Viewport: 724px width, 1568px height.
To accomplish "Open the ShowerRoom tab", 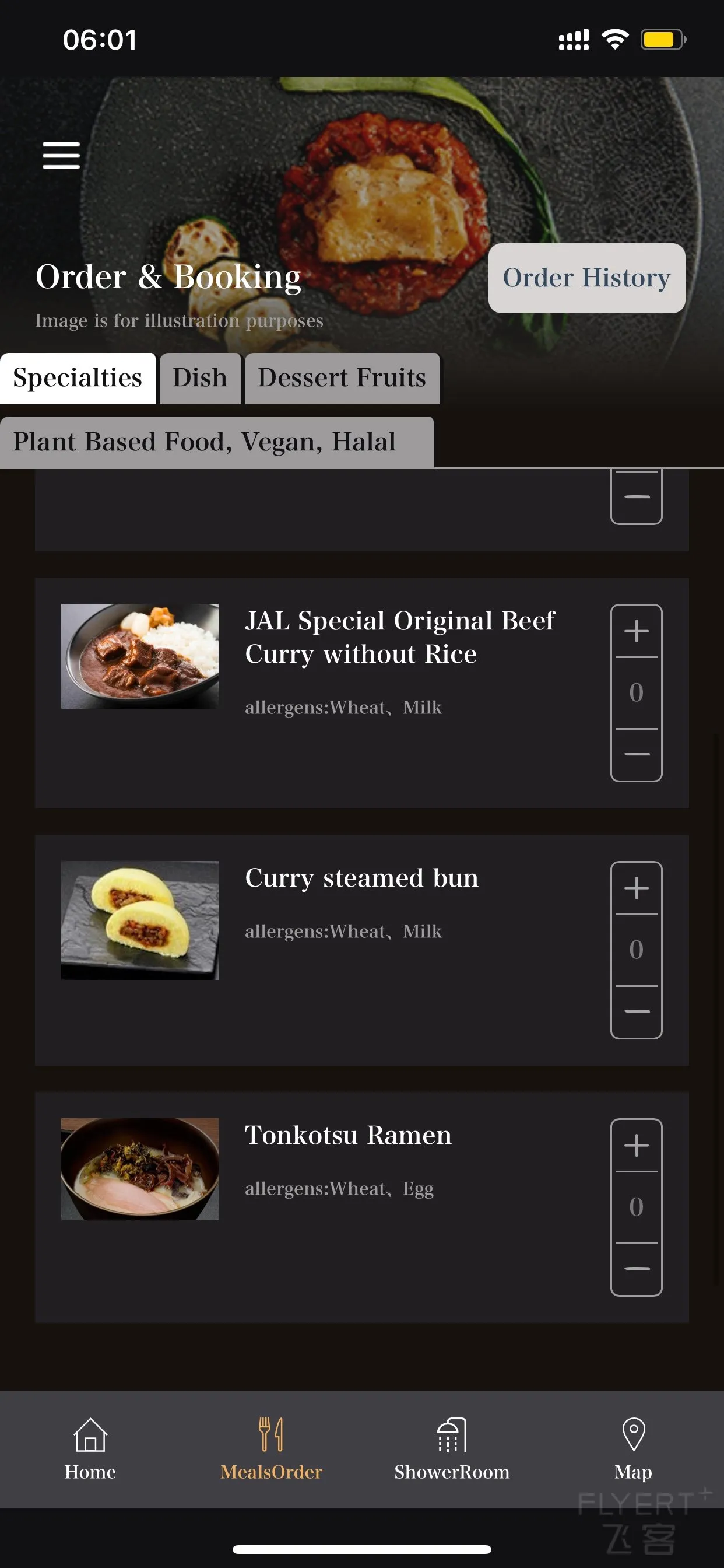I will (451, 1450).
